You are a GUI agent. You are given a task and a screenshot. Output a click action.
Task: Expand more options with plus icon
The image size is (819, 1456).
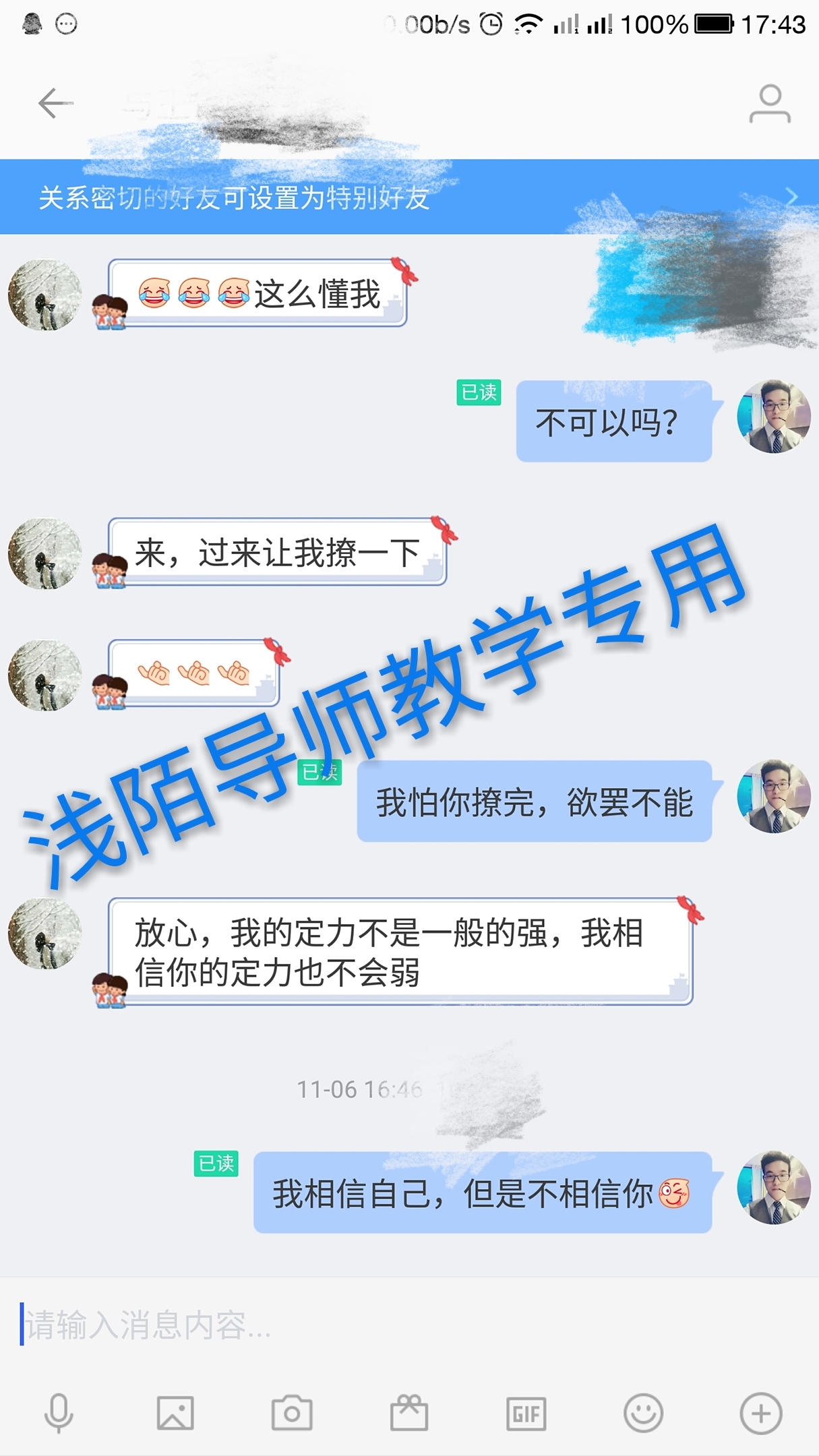761,1413
